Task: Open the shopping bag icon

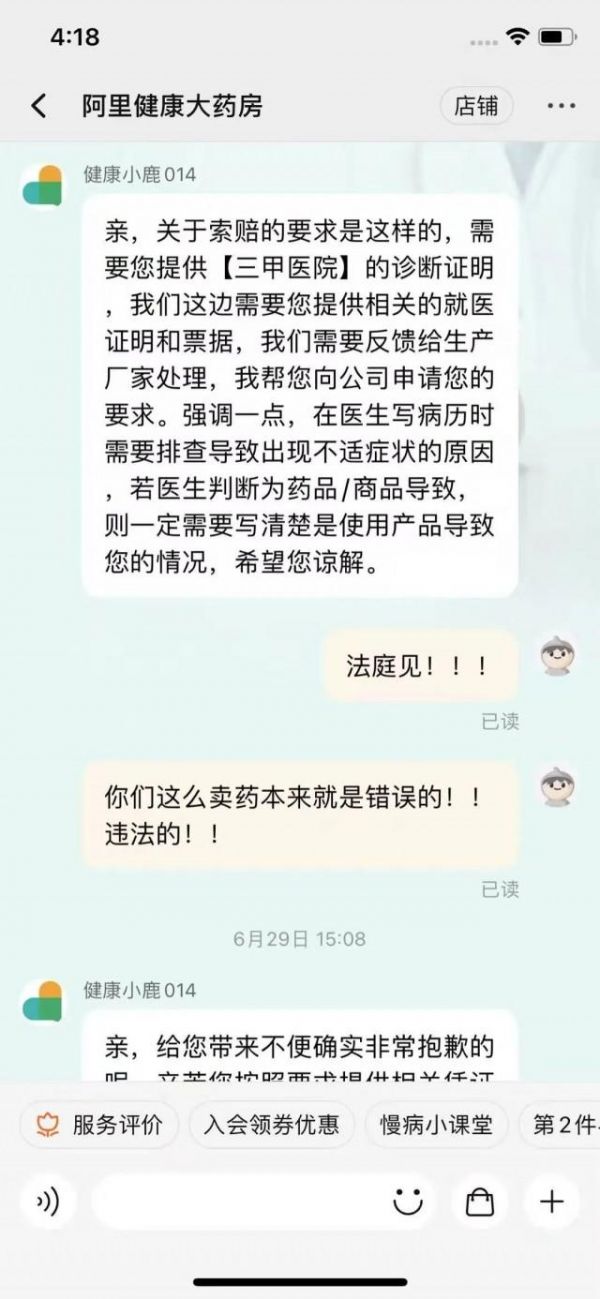Action: point(480,1202)
